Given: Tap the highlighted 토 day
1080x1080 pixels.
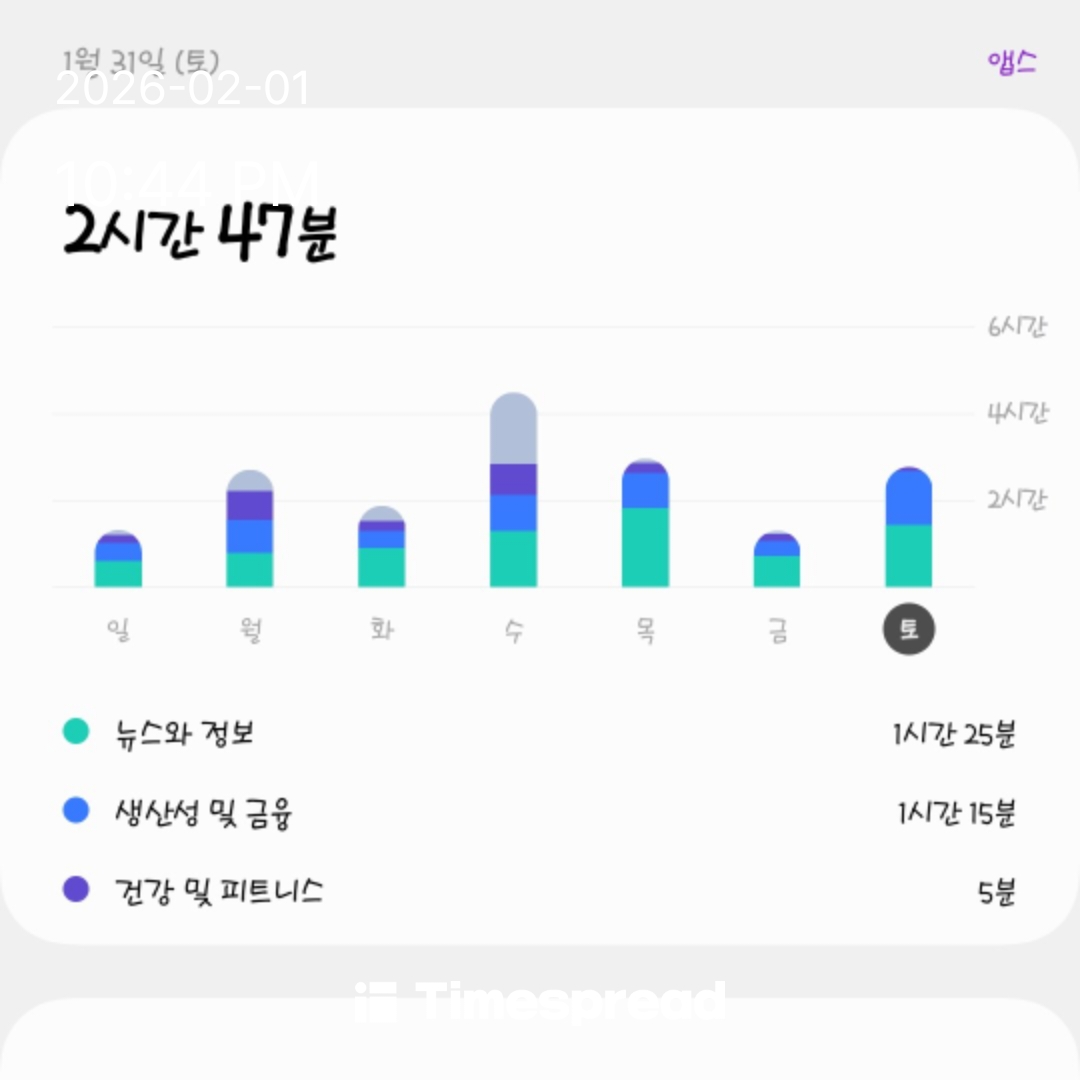Looking at the screenshot, I should (x=908, y=630).
